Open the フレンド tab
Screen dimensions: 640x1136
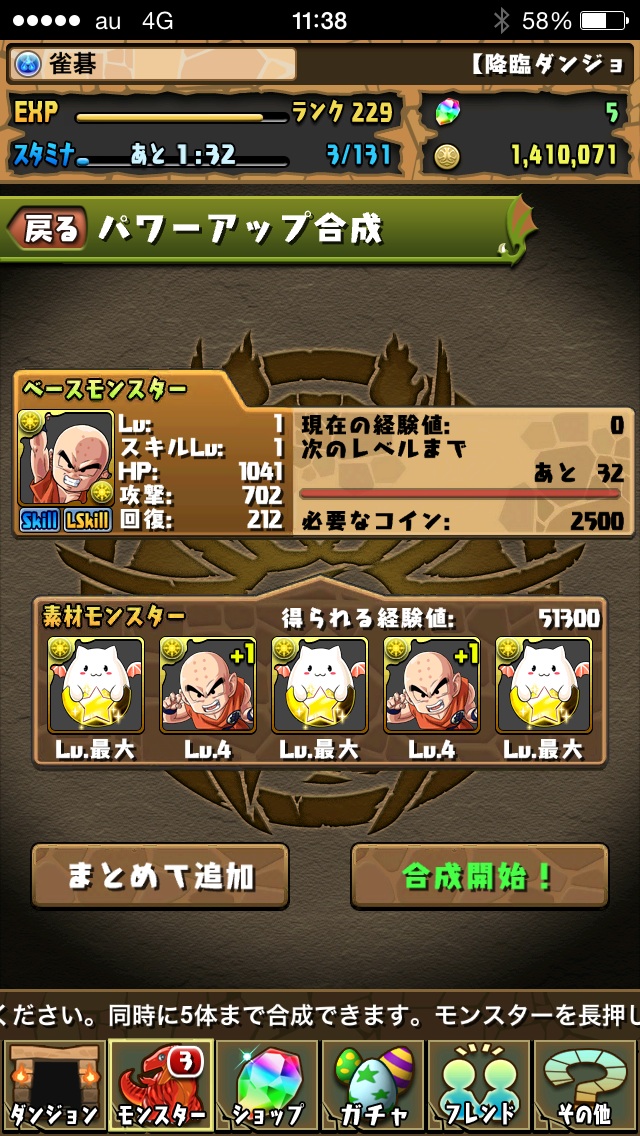(x=479, y=1084)
